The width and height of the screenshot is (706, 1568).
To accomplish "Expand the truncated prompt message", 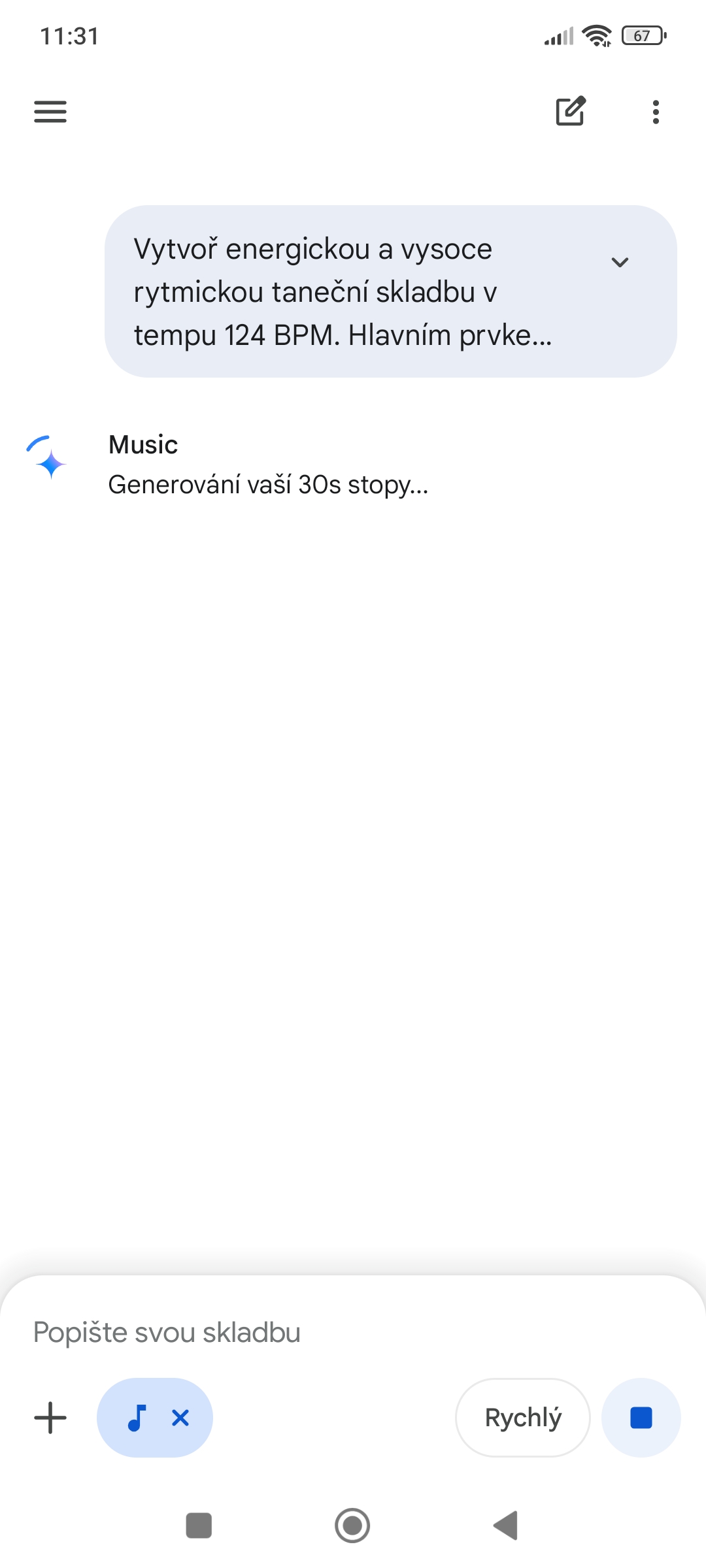I will pos(620,263).
